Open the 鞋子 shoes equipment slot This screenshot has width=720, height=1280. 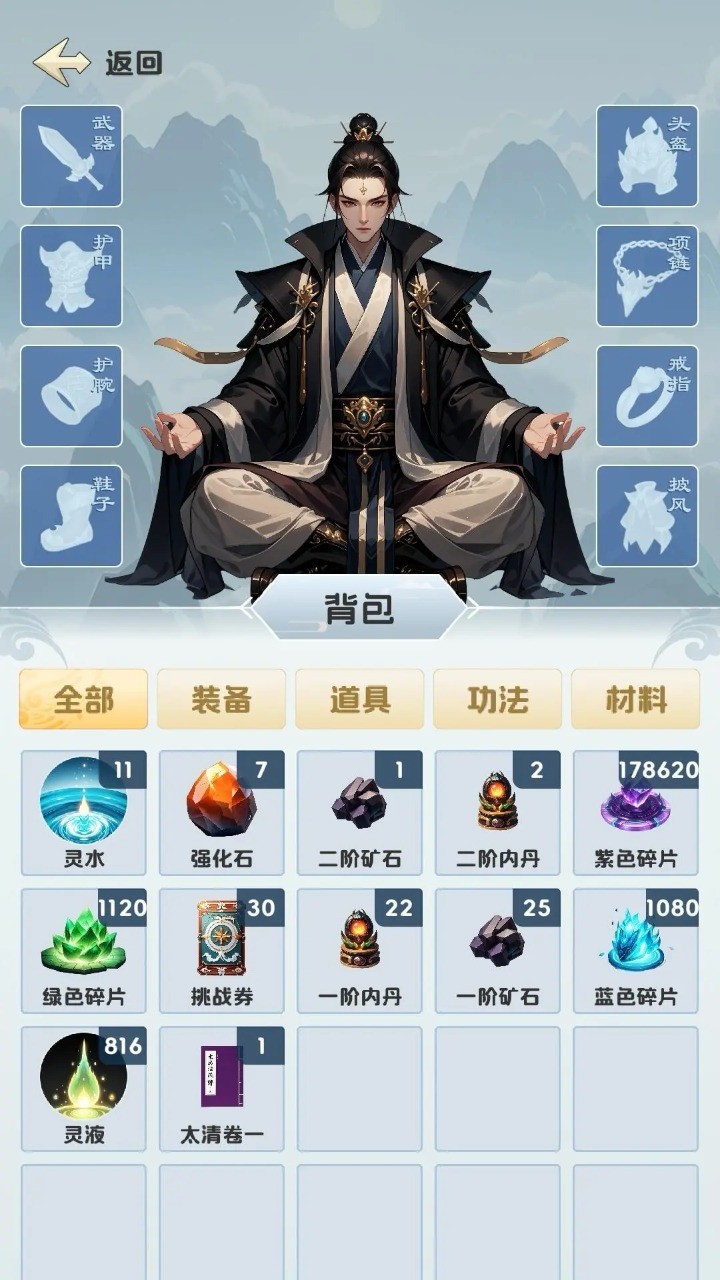[x=71, y=516]
